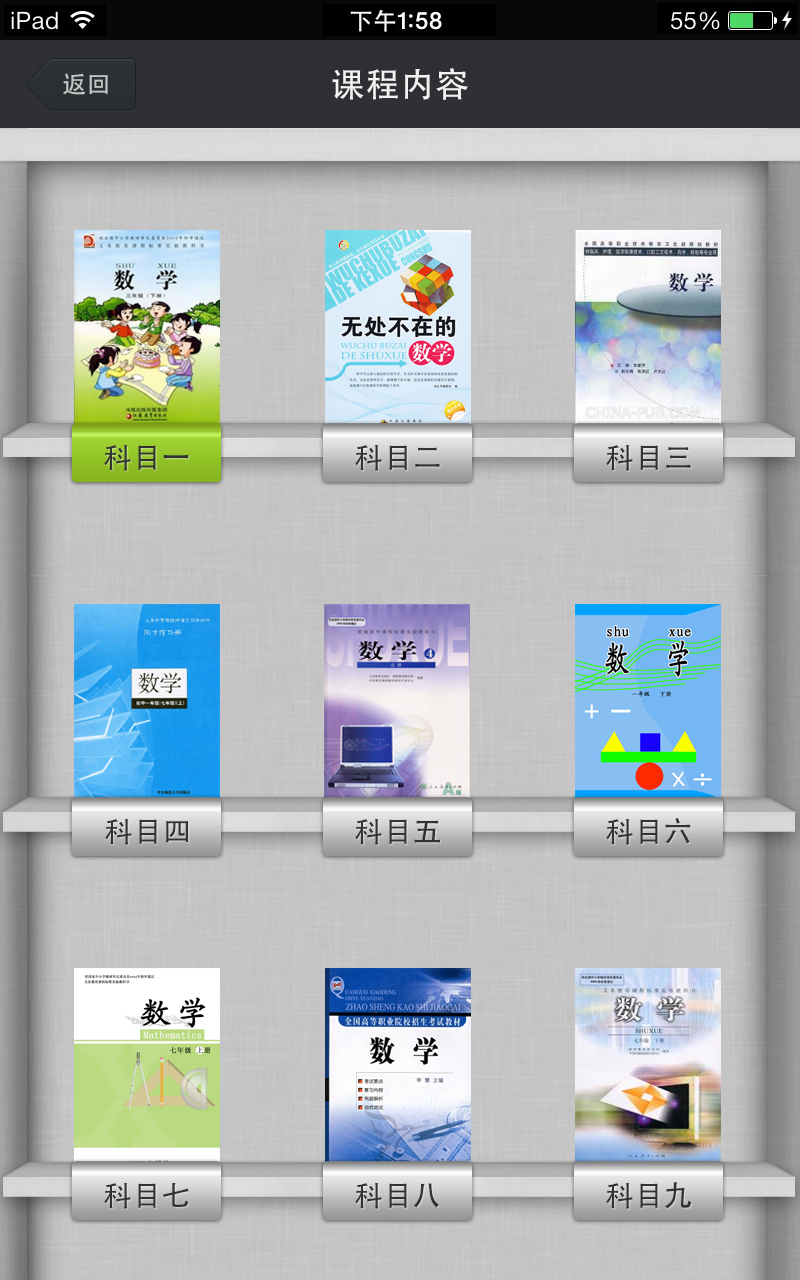Open the 全国高等职业院校 数学 book cover

tap(397, 1064)
